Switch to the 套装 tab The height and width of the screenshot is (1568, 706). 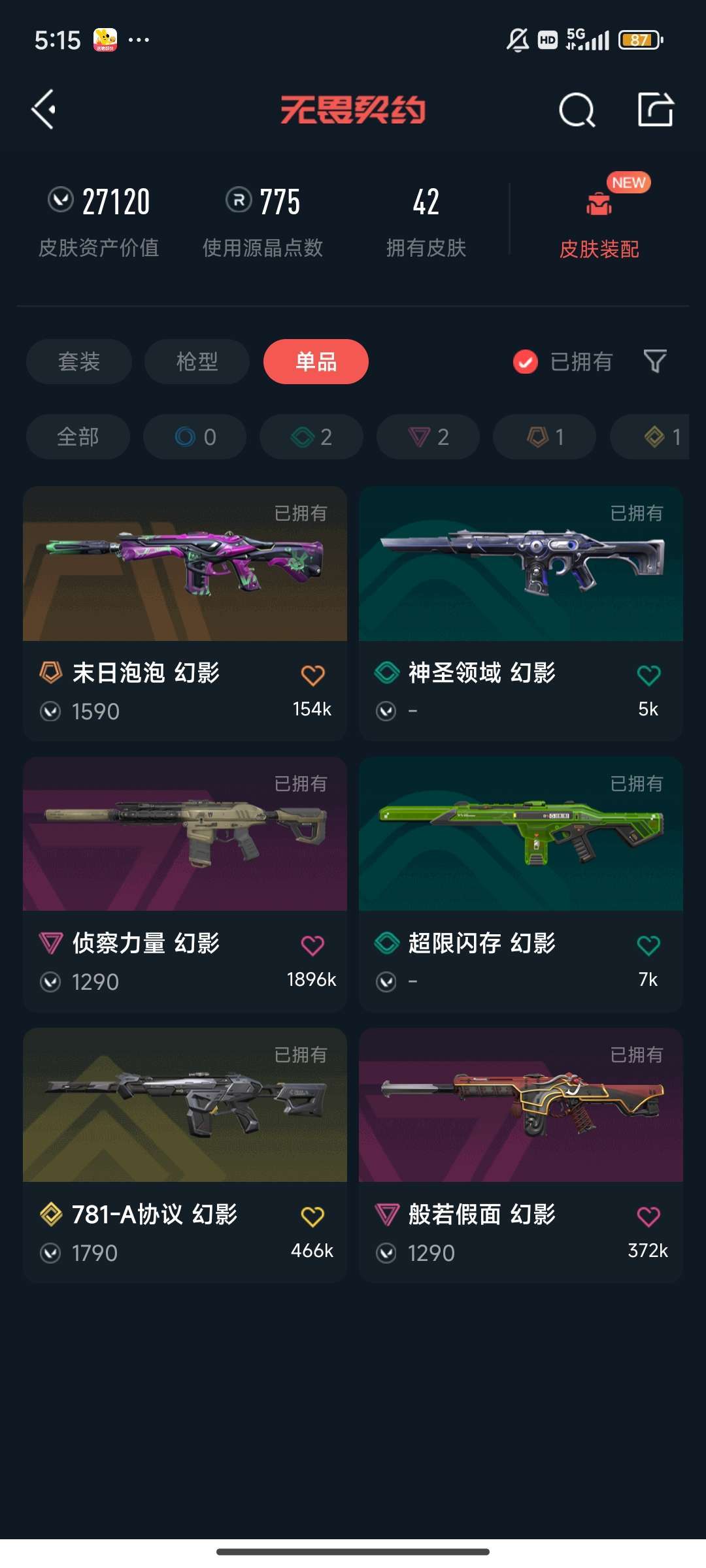[79, 361]
